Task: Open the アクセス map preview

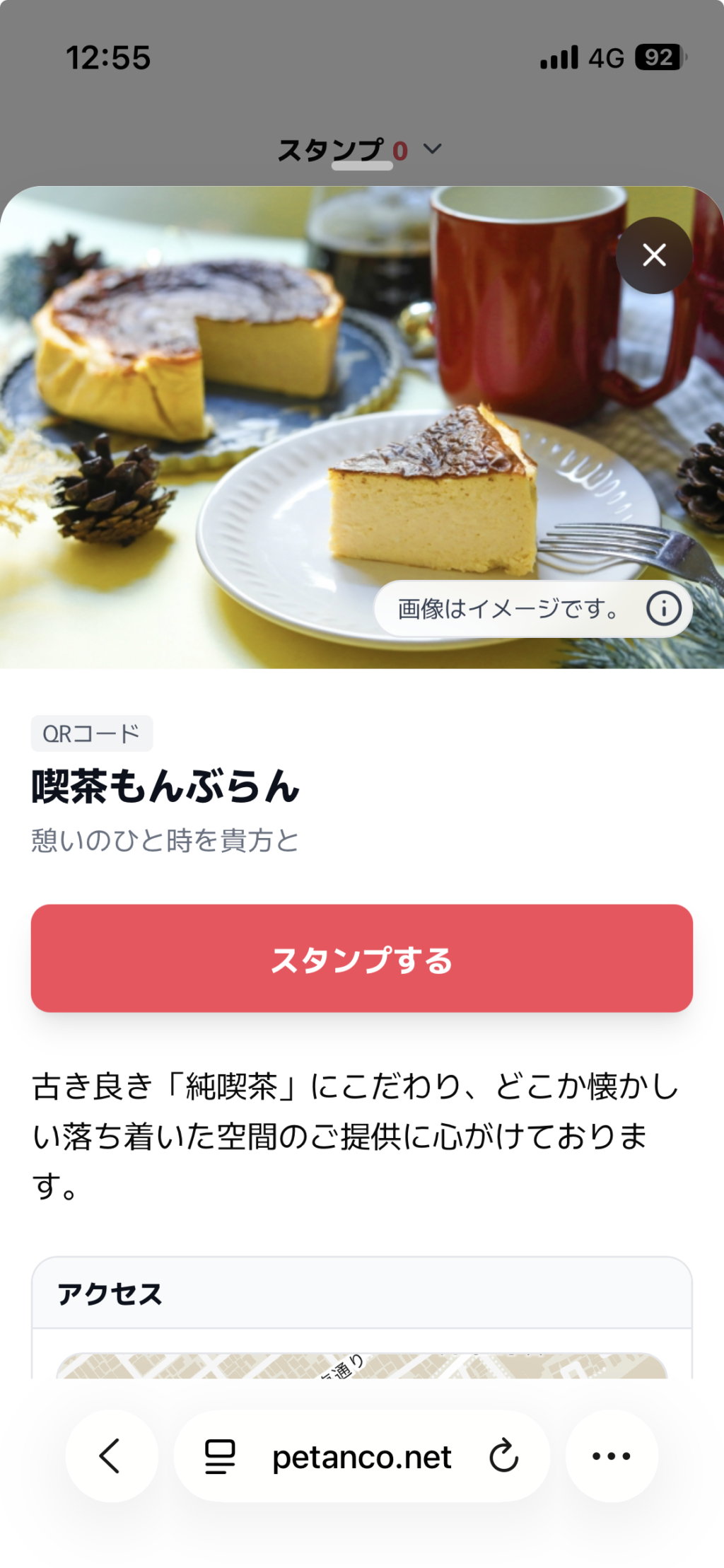Action: pos(361,1365)
